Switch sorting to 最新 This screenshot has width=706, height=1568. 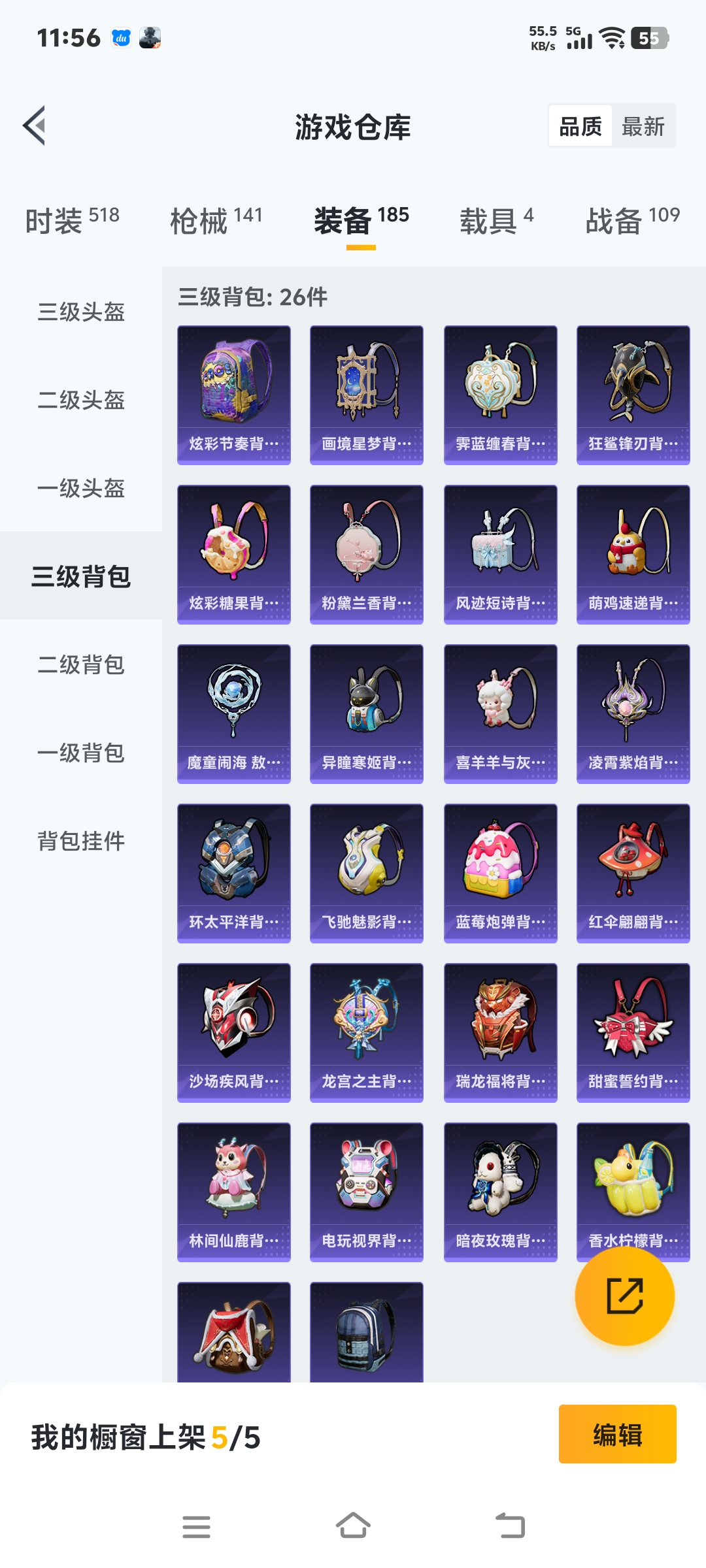tap(641, 126)
